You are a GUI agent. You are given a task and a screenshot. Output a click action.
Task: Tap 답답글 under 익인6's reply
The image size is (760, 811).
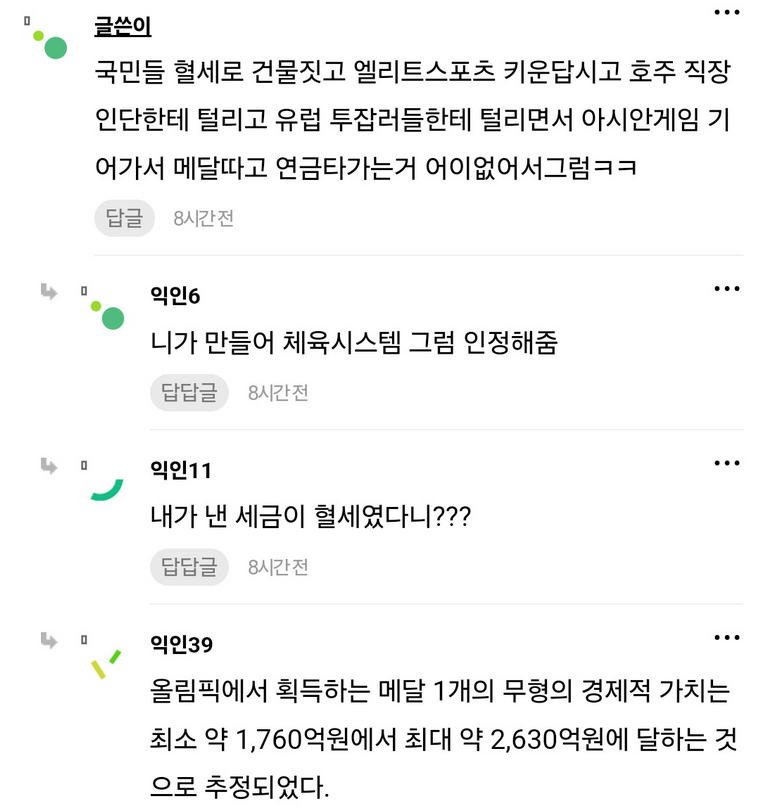coord(190,393)
